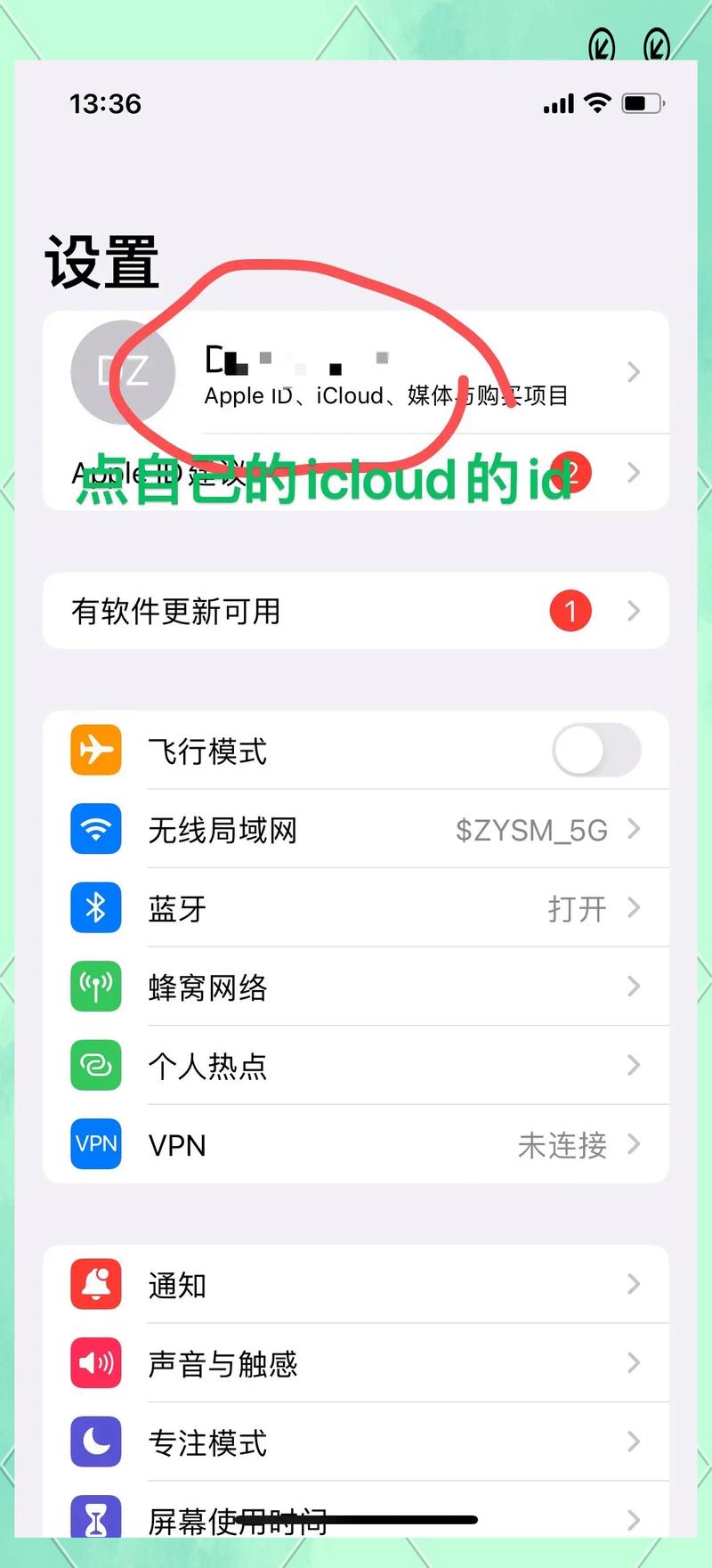Screen dimensions: 712x1568
Task: Tap the VPN icon
Action: click(95, 1144)
